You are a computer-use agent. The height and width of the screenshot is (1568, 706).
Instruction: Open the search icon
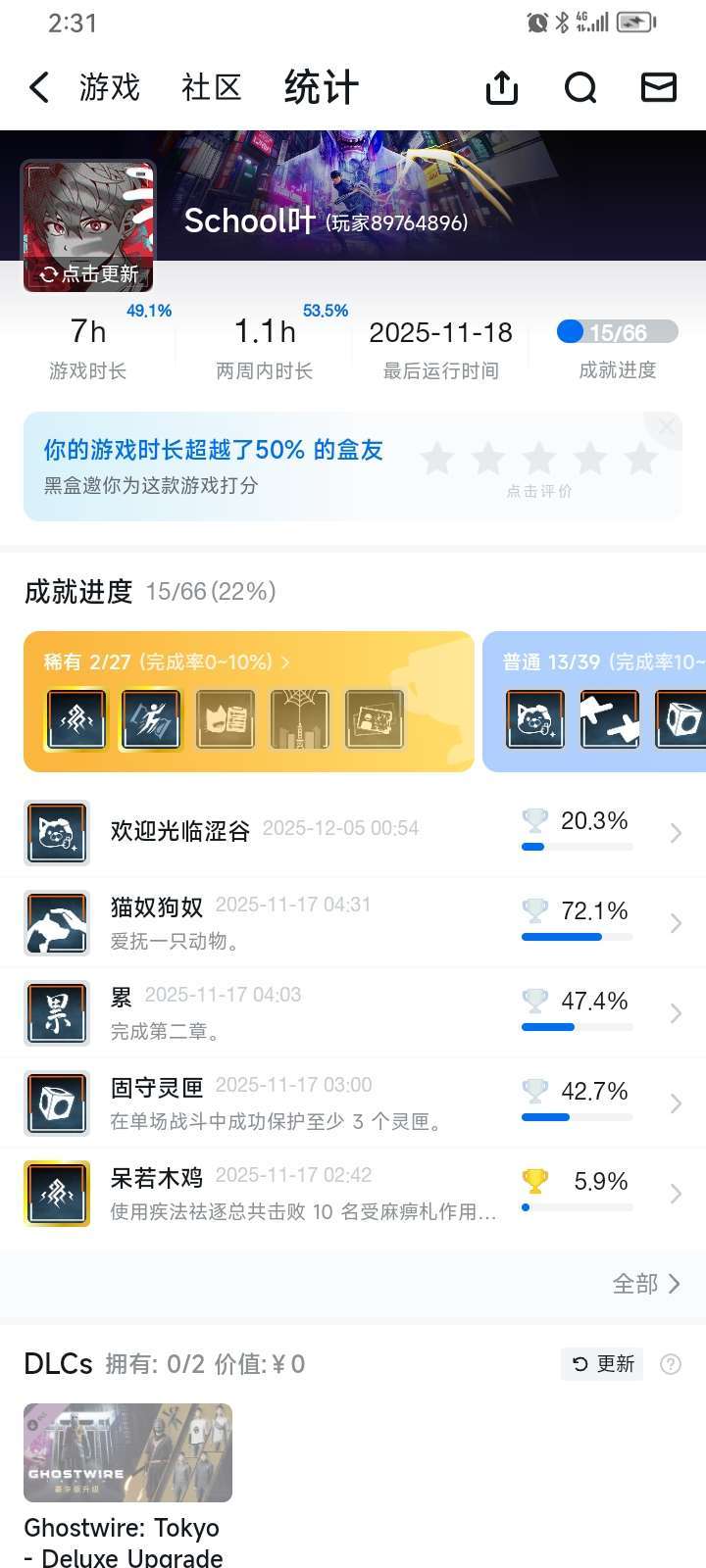point(580,87)
